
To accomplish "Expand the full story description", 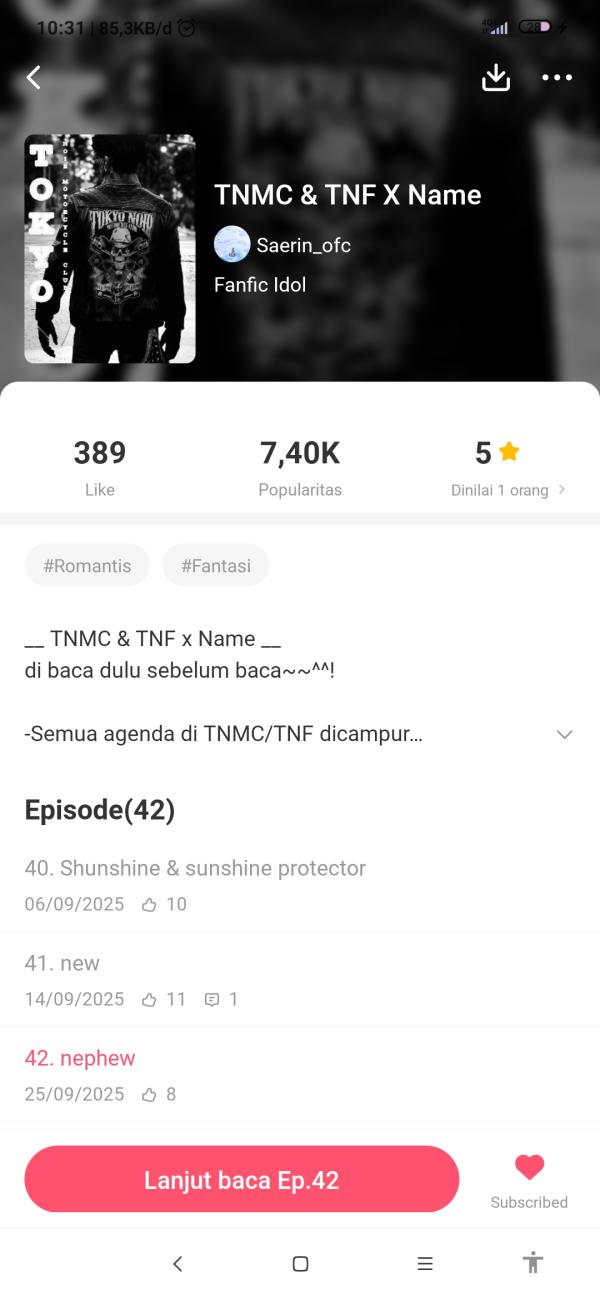I will point(564,734).
